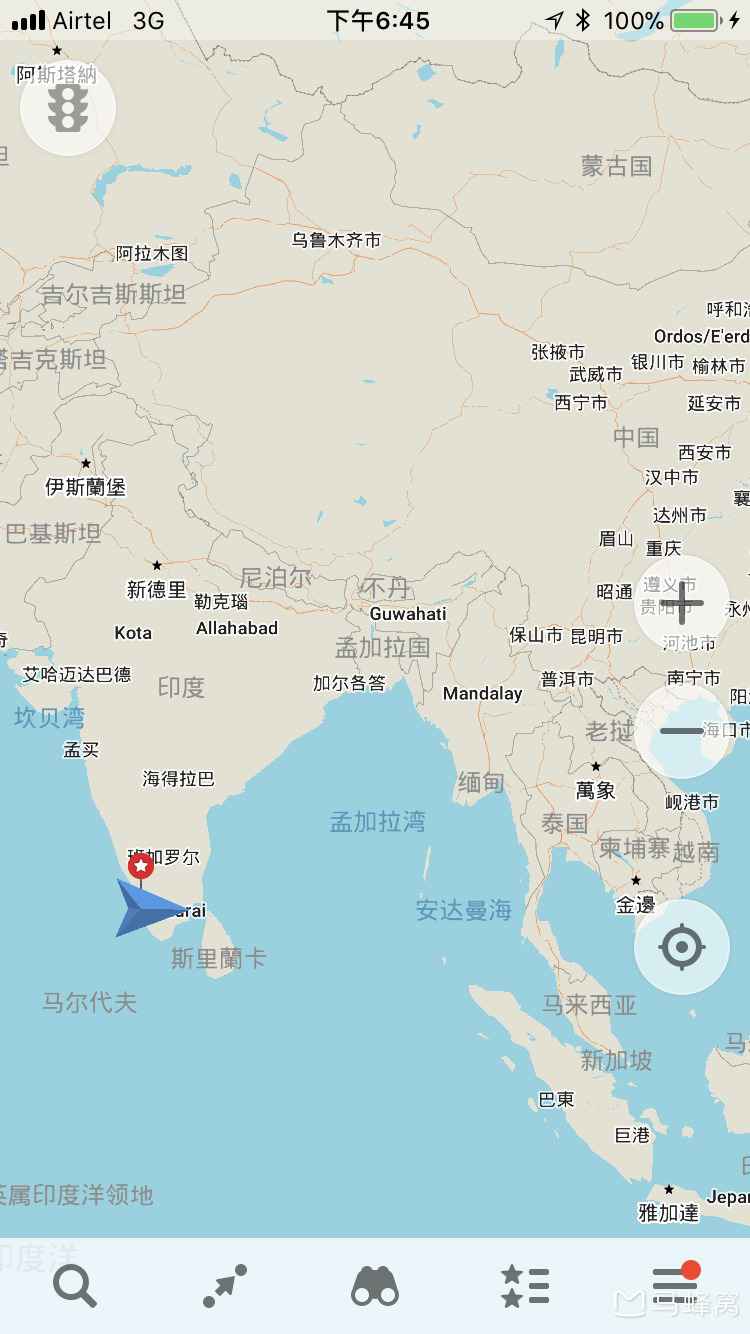Tap the red destination pin near 班加罗尔
This screenshot has width=750, height=1334.
click(x=140, y=864)
